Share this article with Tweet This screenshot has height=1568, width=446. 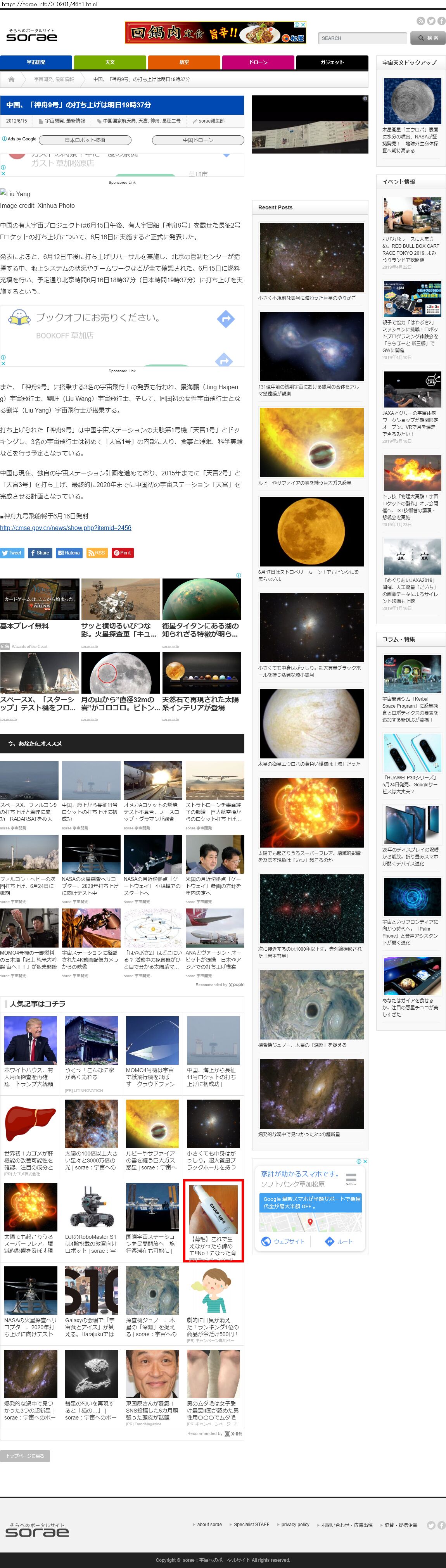(12, 553)
